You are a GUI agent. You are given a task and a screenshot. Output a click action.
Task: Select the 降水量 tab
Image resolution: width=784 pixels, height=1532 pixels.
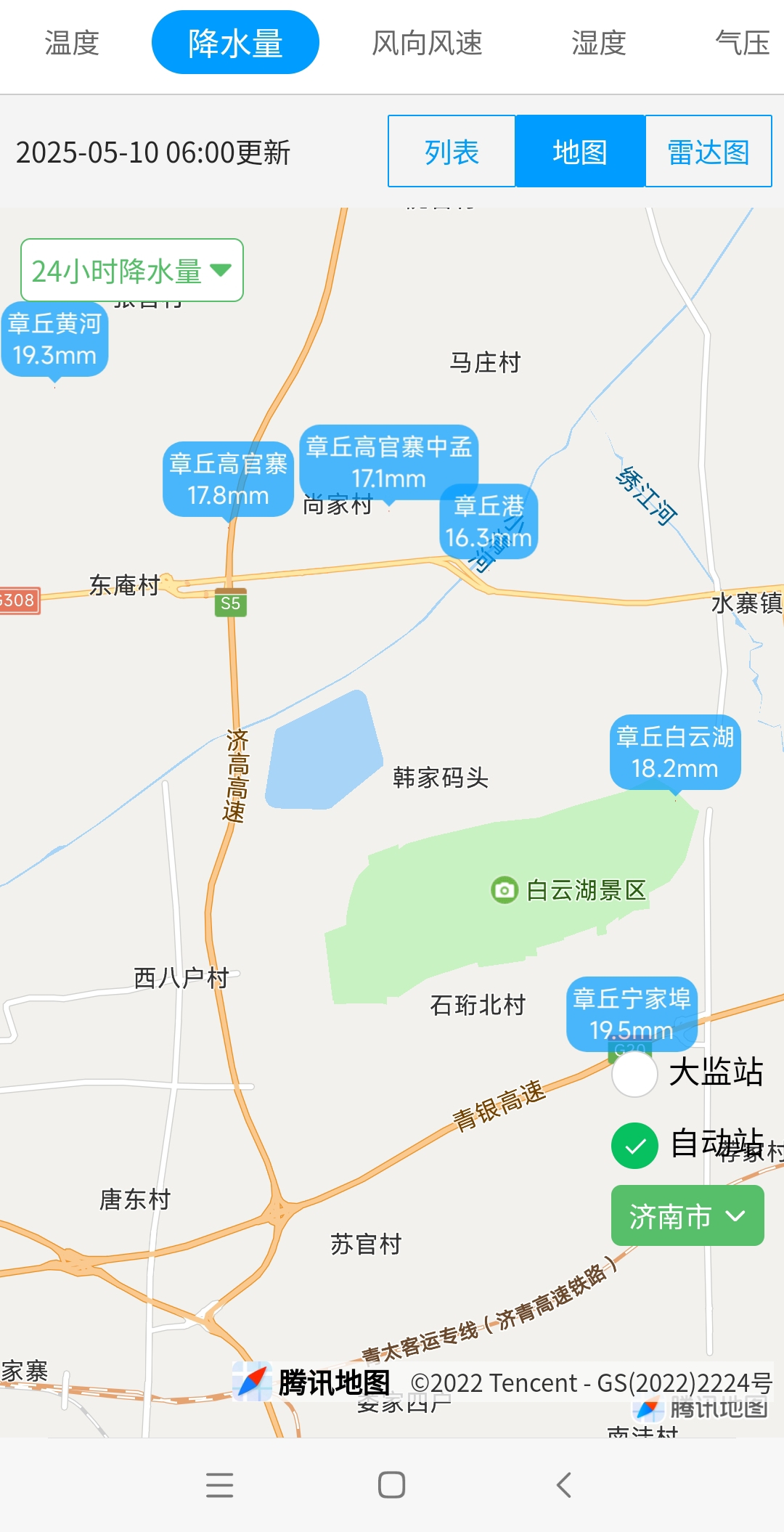235,42
